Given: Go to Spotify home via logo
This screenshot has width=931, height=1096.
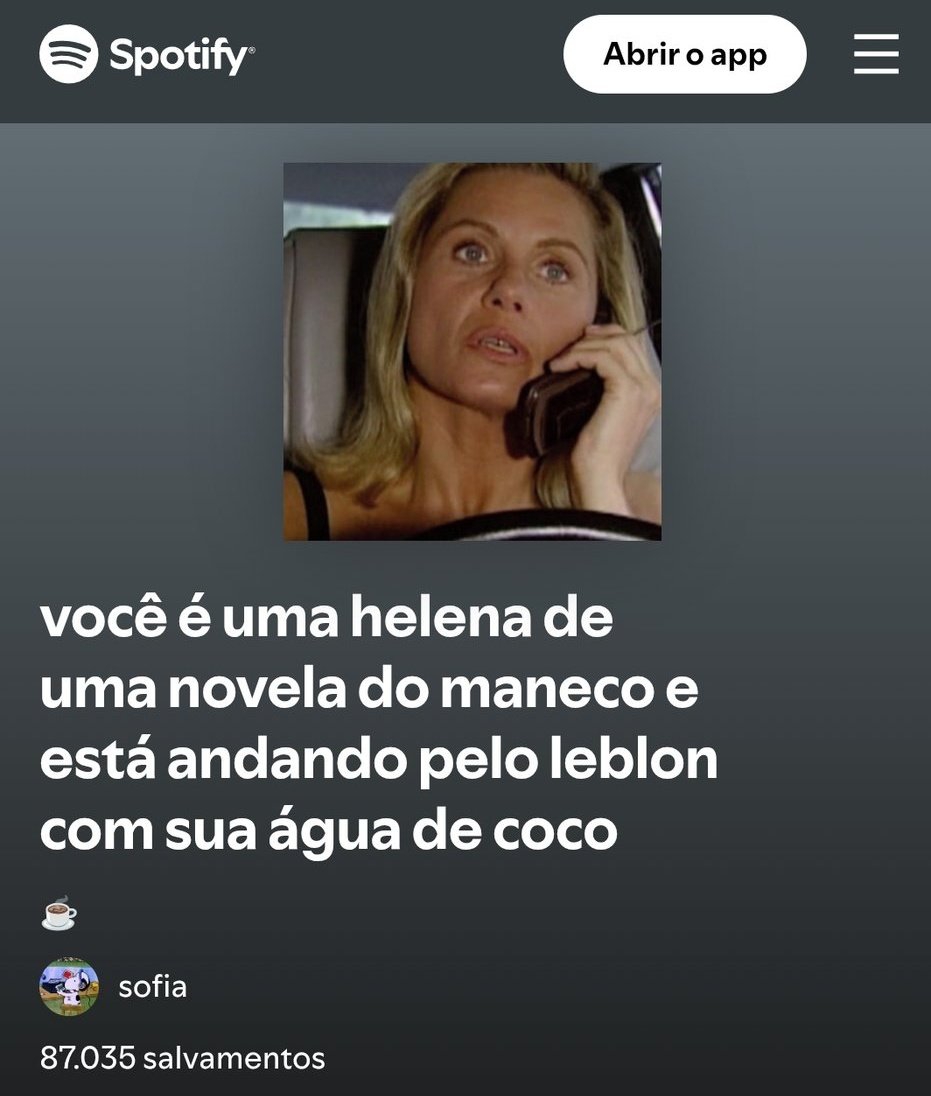Looking at the screenshot, I should [x=147, y=55].
